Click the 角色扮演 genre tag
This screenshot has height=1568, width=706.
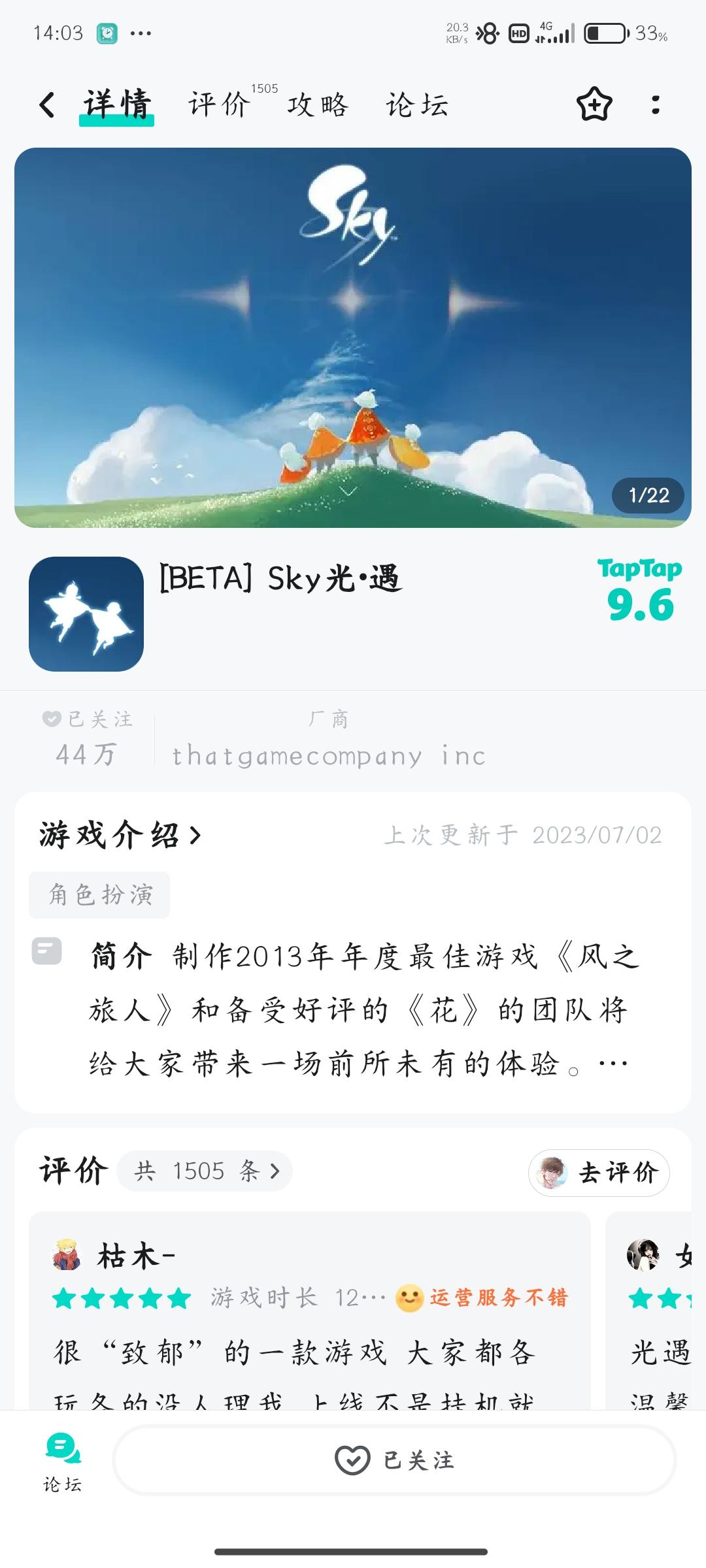tap(99, 895)
